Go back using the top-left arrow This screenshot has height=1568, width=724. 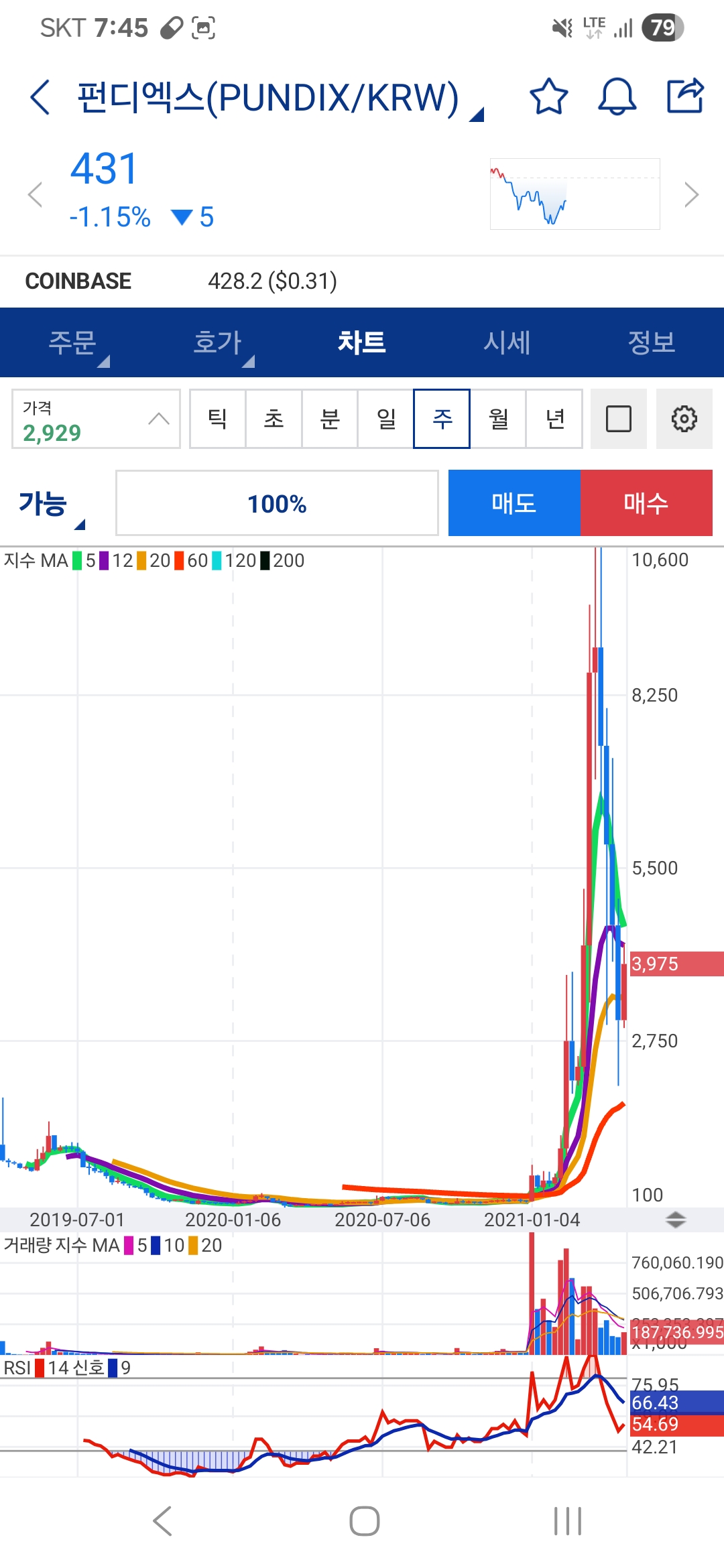[x=40, y=97]
